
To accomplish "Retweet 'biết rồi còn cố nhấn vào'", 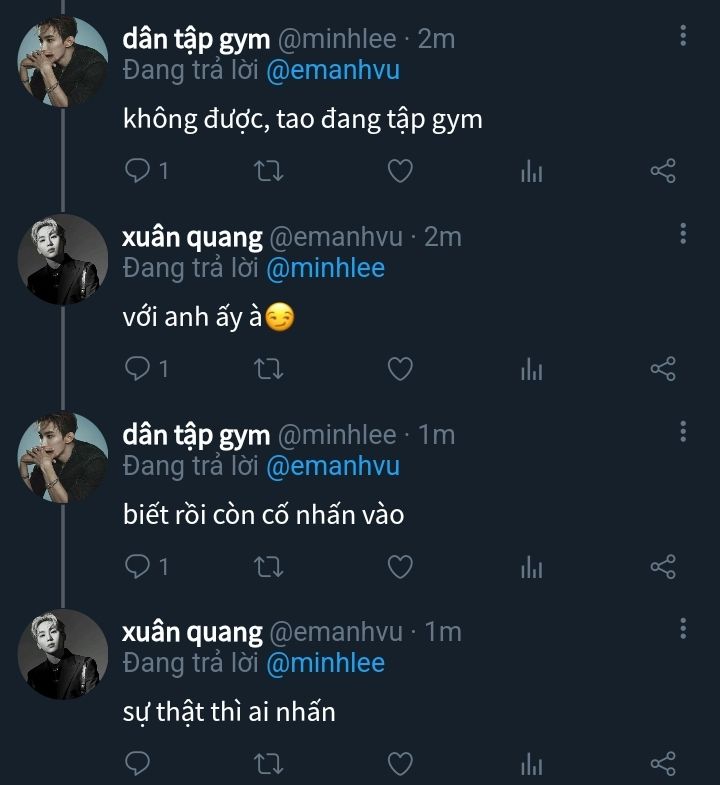I will pyautogui.click(x=269, y=568).
